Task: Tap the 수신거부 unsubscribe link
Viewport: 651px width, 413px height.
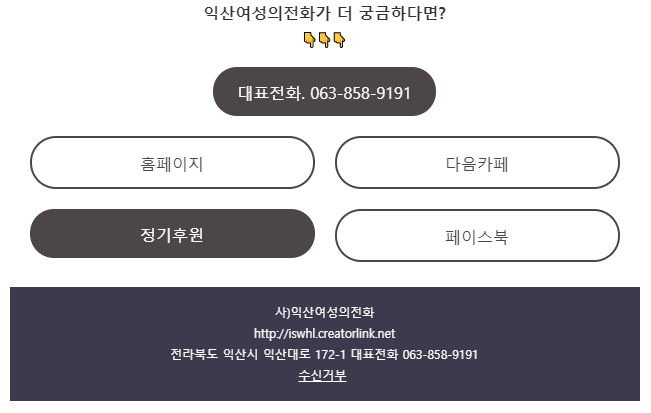Action: [x=323, y=376]
